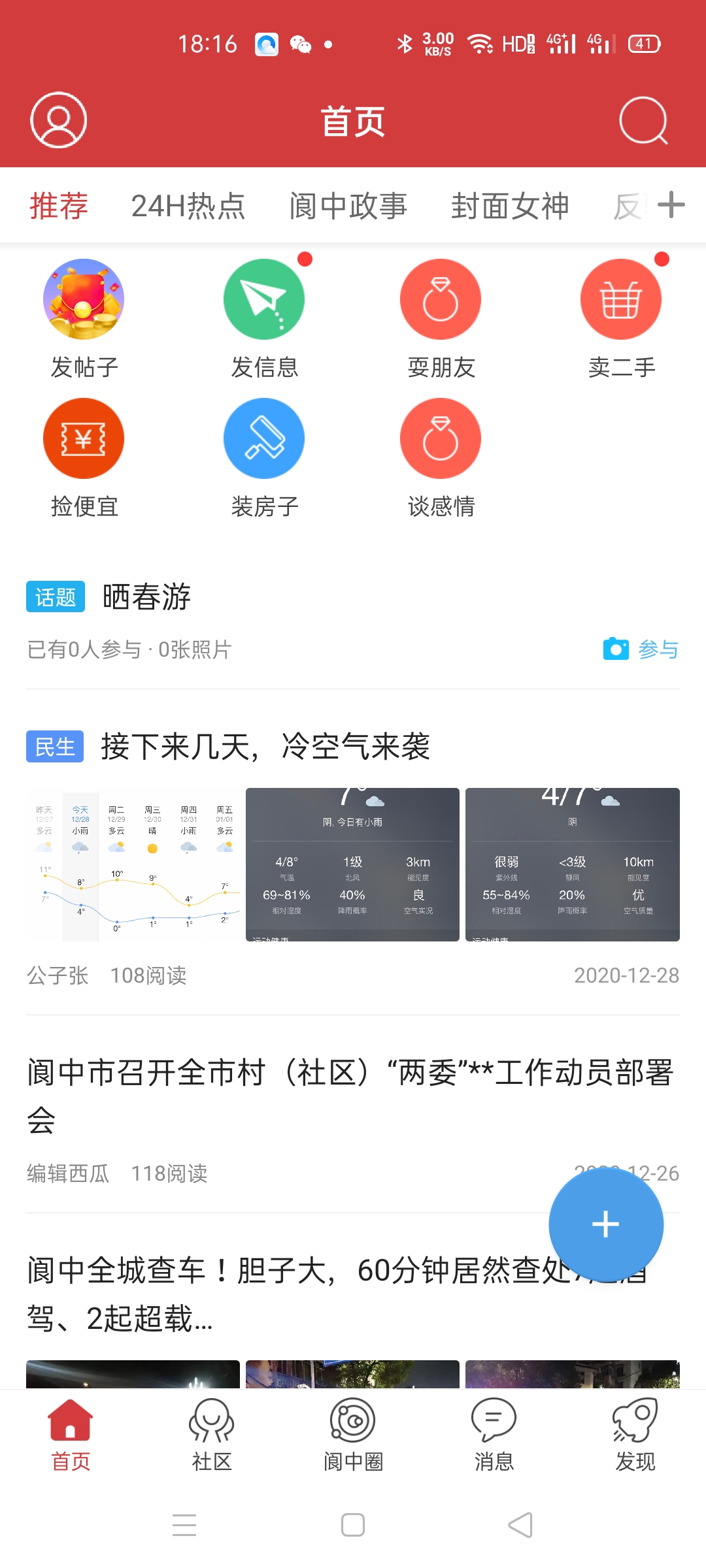This screenshot has height=1568, width=706.
Task: Open the 发帖子 red envelope icon
Action: click(82, 299)
